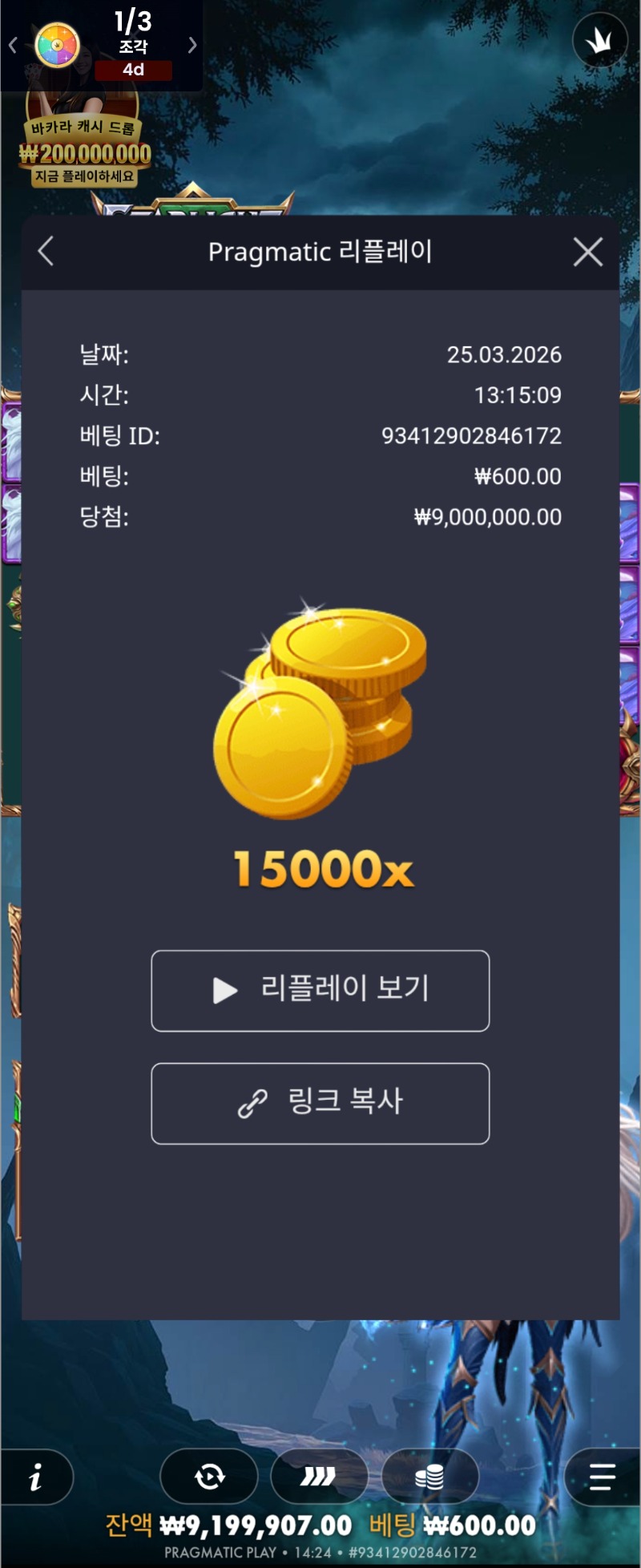Open the game info button
641x1568 pixels.
click(36, 1476)
